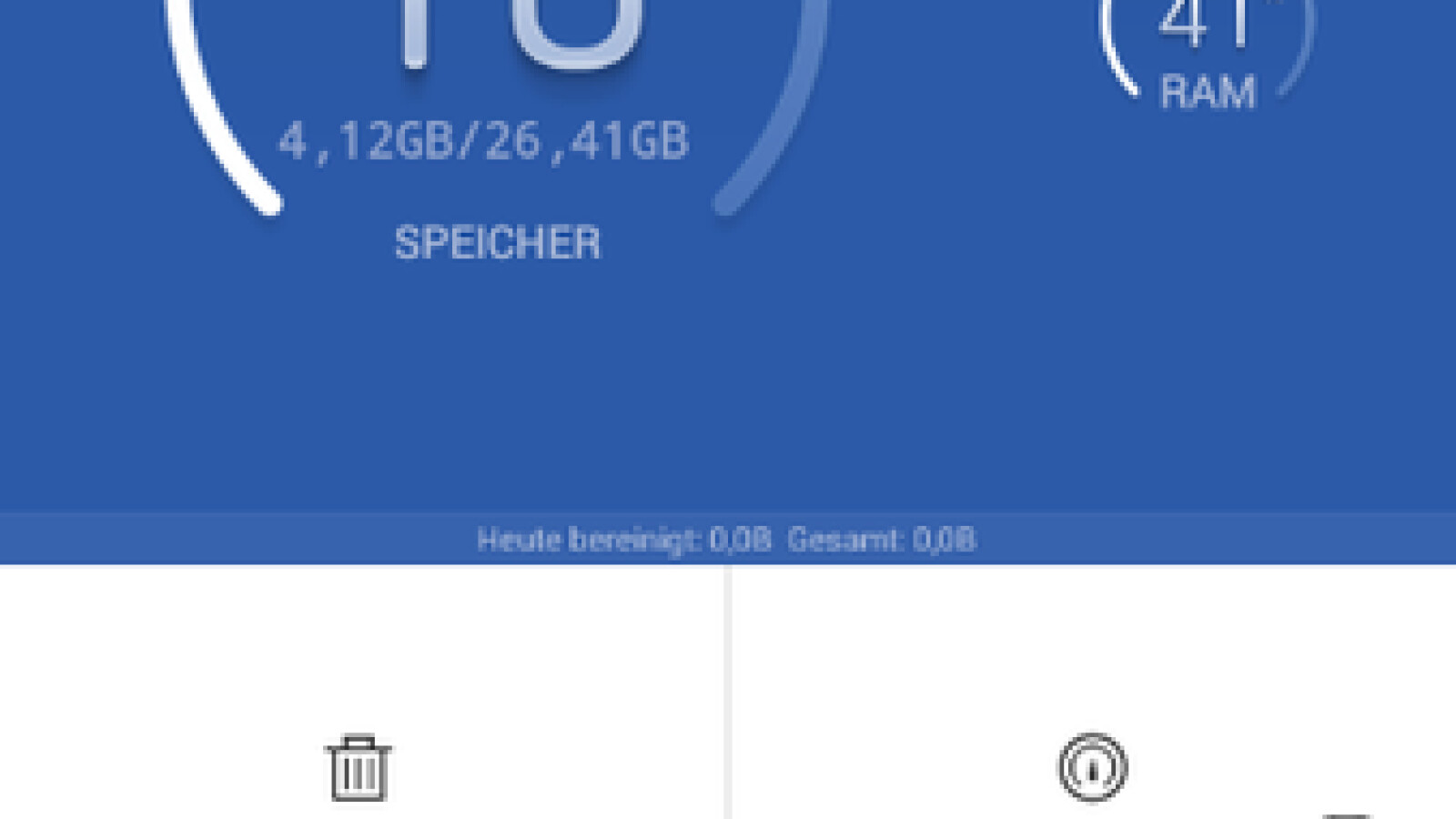Open the speedometer boost tile

[x=1092, y=768]
